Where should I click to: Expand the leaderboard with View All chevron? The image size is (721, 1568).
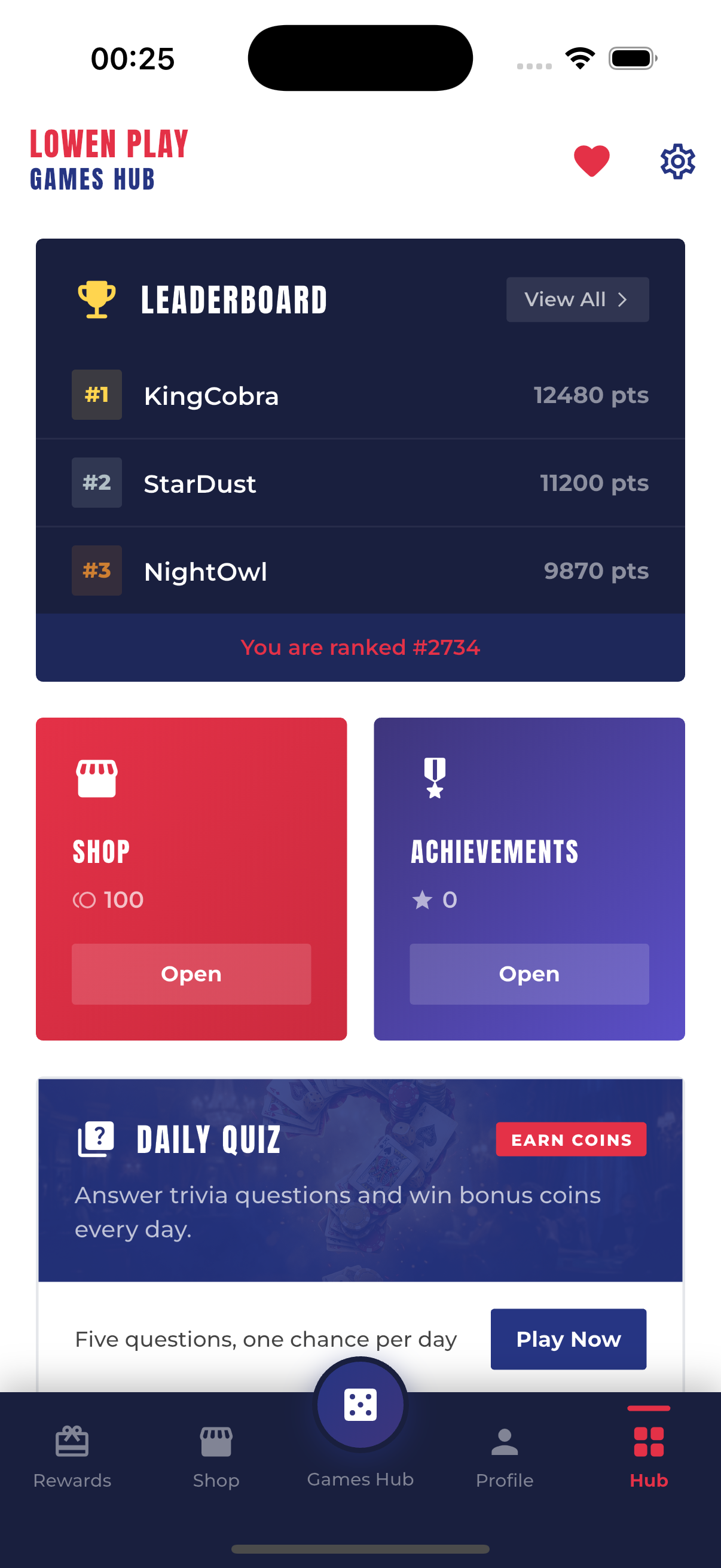(x=577, y=299)
